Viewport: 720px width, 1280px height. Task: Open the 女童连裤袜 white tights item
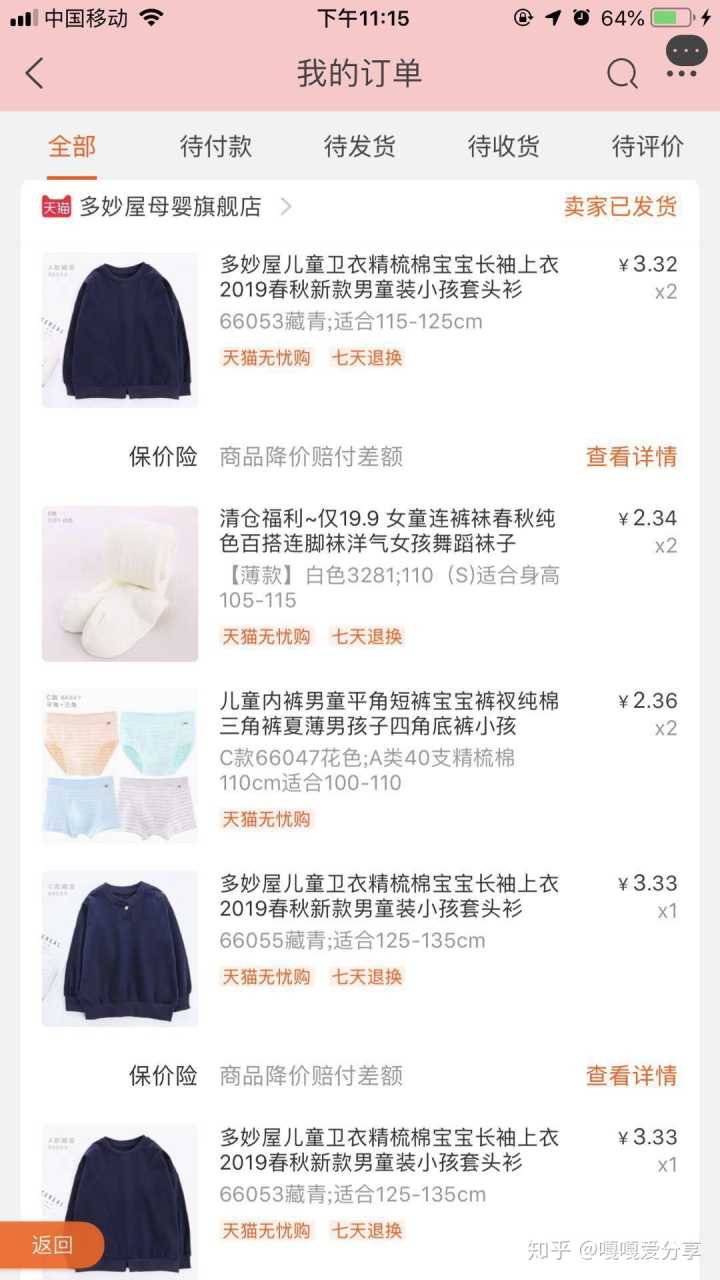[x=388, y=532]
